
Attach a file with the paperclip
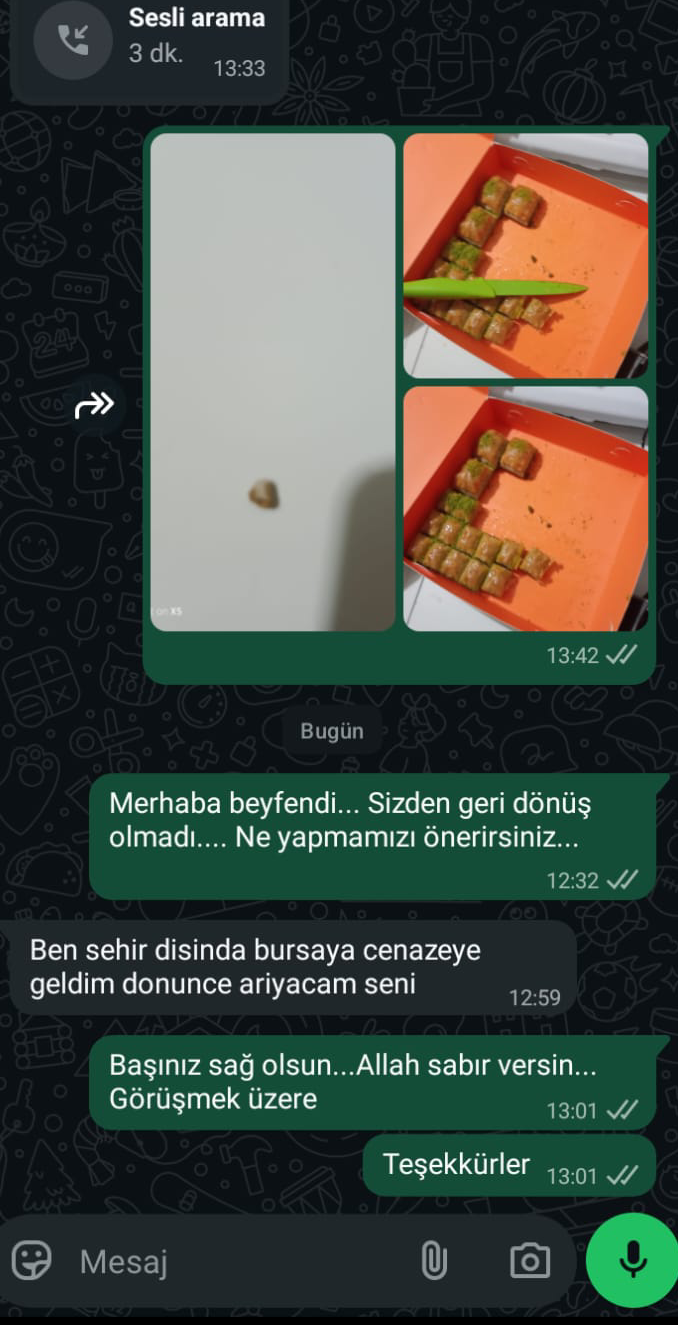click(x=434, y=1260)
